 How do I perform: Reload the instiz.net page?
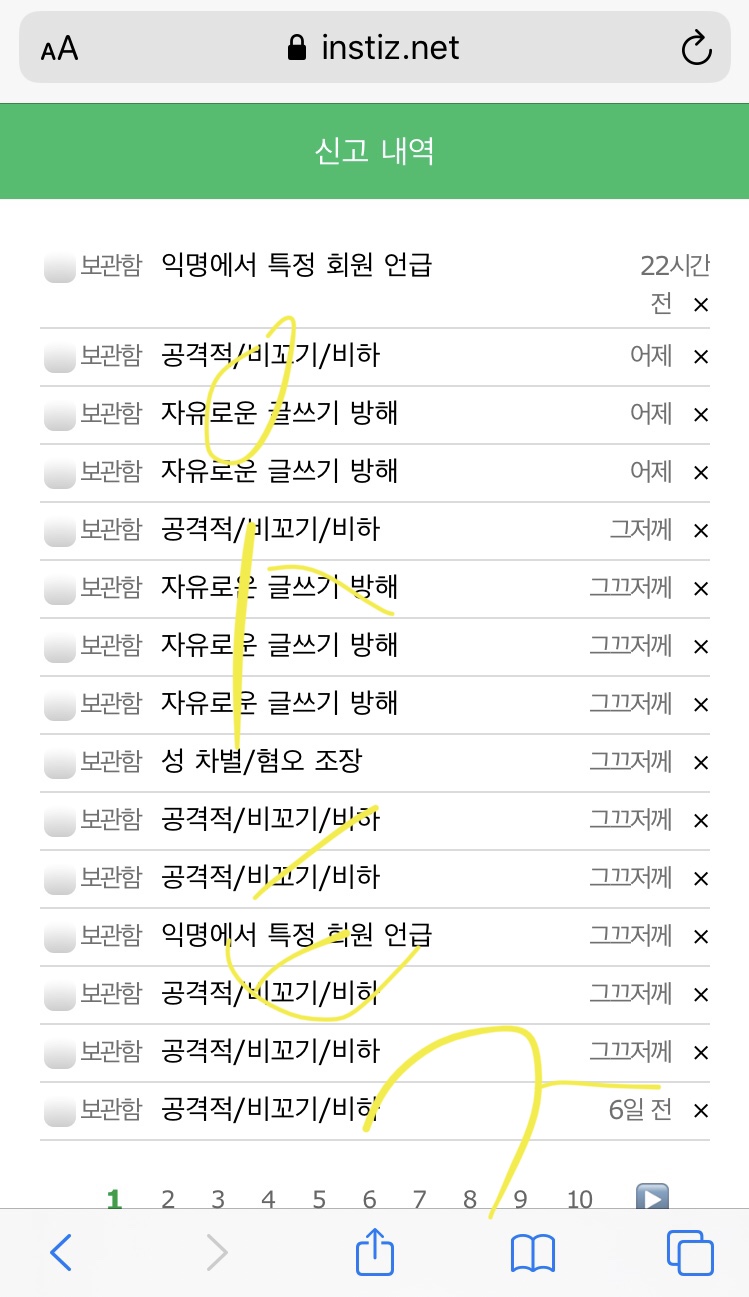(696, 47)
